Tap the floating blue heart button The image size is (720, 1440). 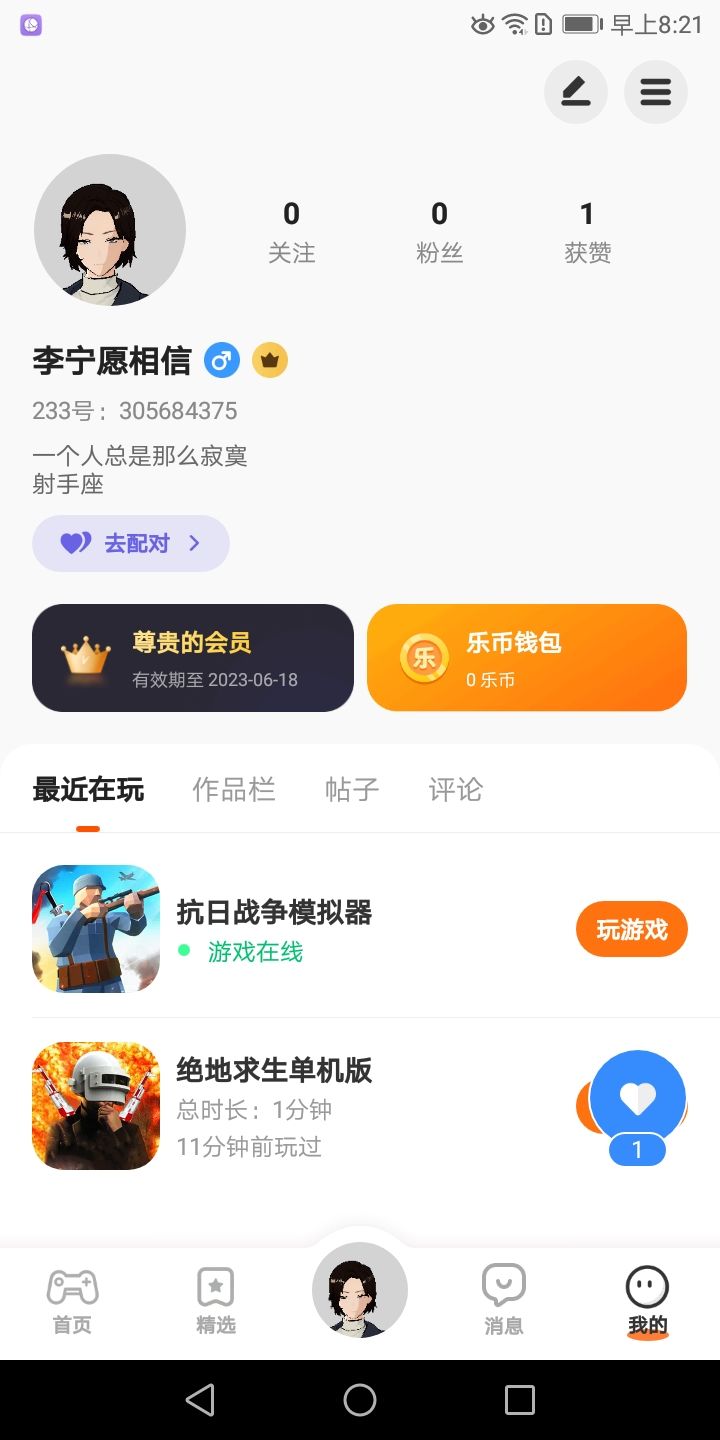[x=638, y=1099]
